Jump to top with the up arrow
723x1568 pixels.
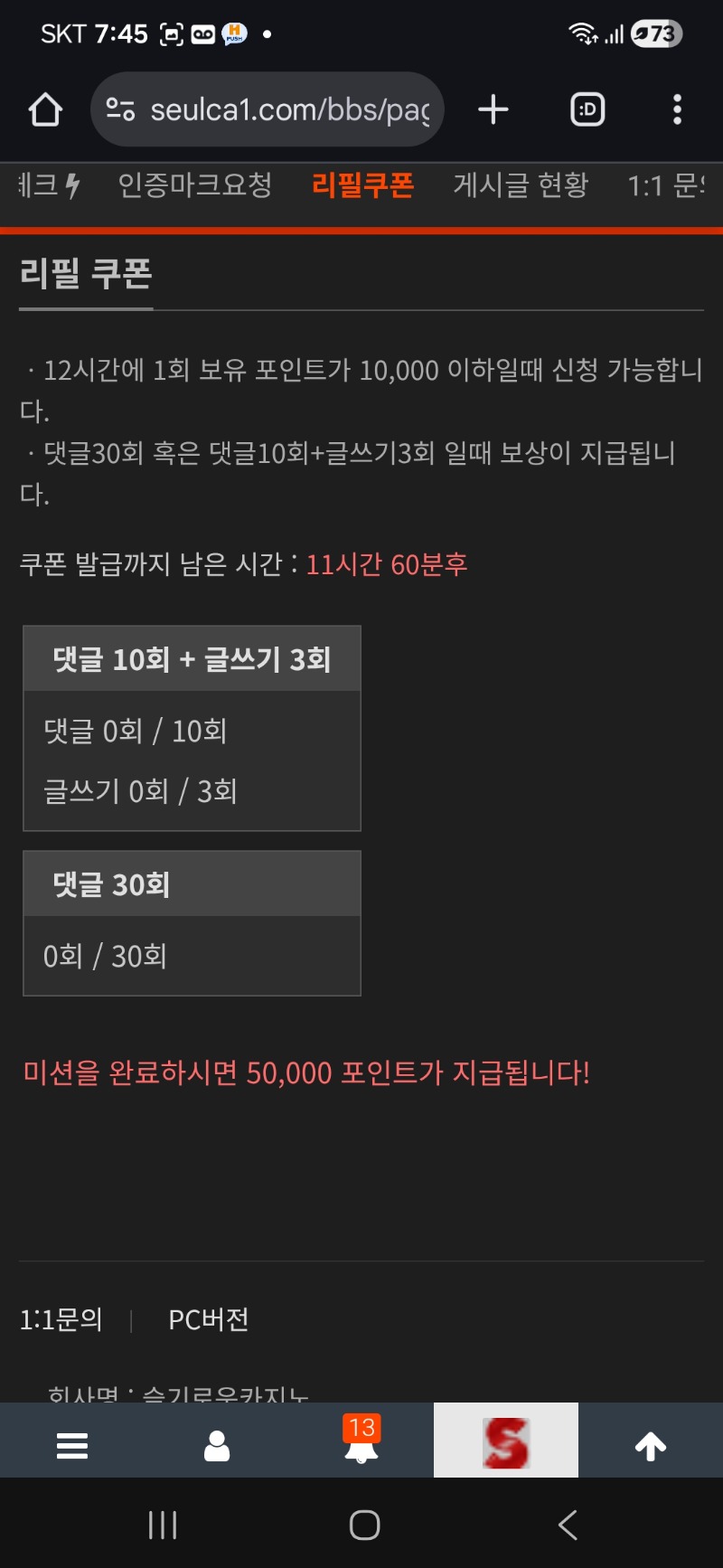[x=651, y=1446]
